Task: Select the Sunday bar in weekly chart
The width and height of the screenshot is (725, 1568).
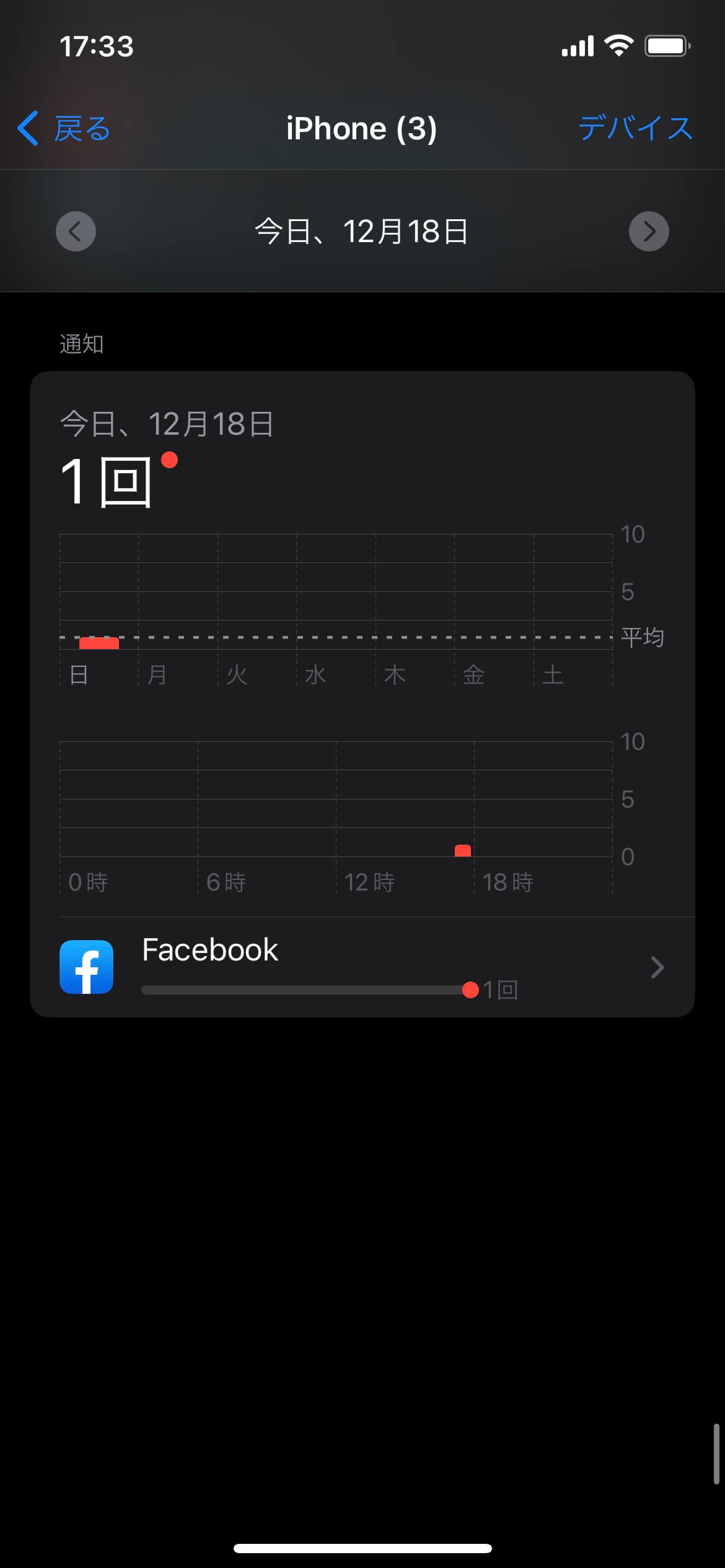Action: click(x=99, y=642)
